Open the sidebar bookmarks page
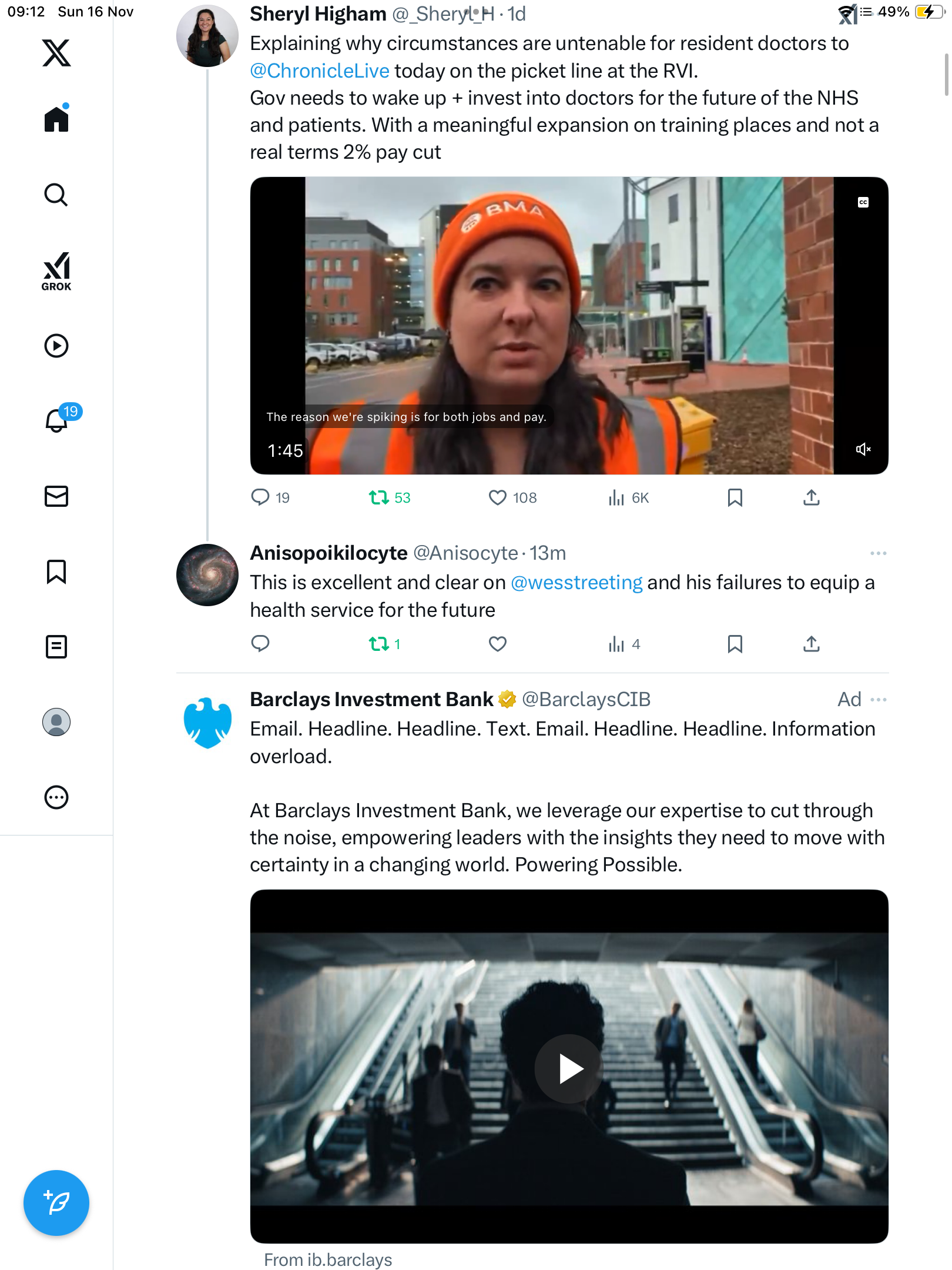 coord(56,571)
